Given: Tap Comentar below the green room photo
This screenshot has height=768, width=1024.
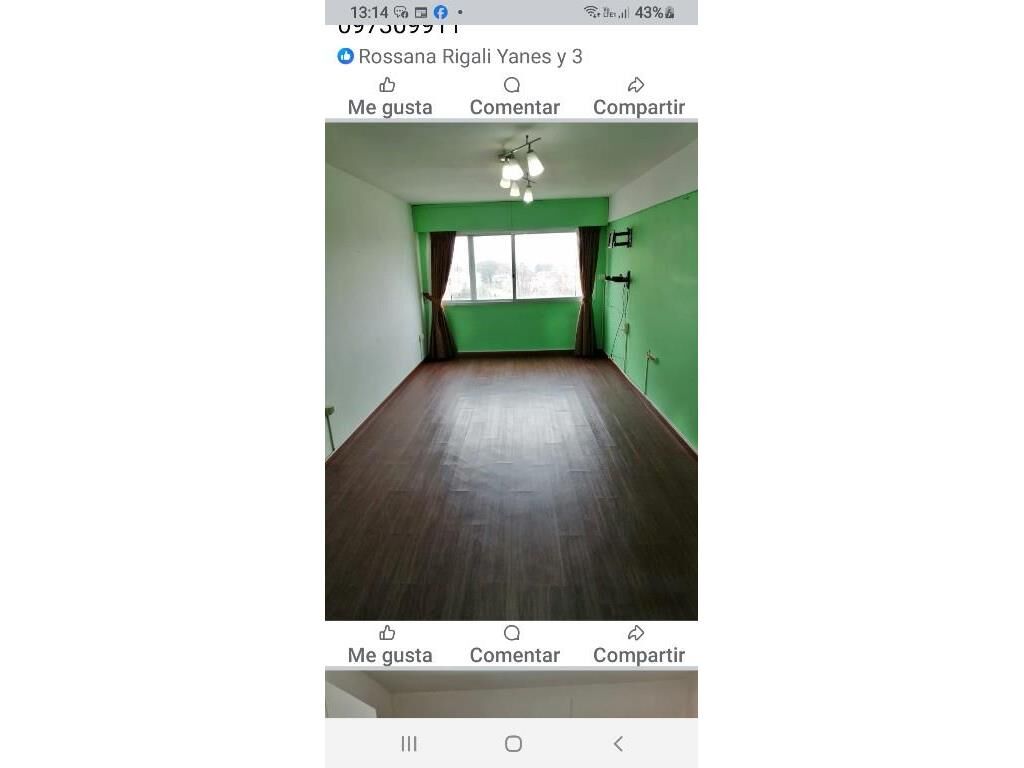Looking at the screenshot, I should [514, 645].
